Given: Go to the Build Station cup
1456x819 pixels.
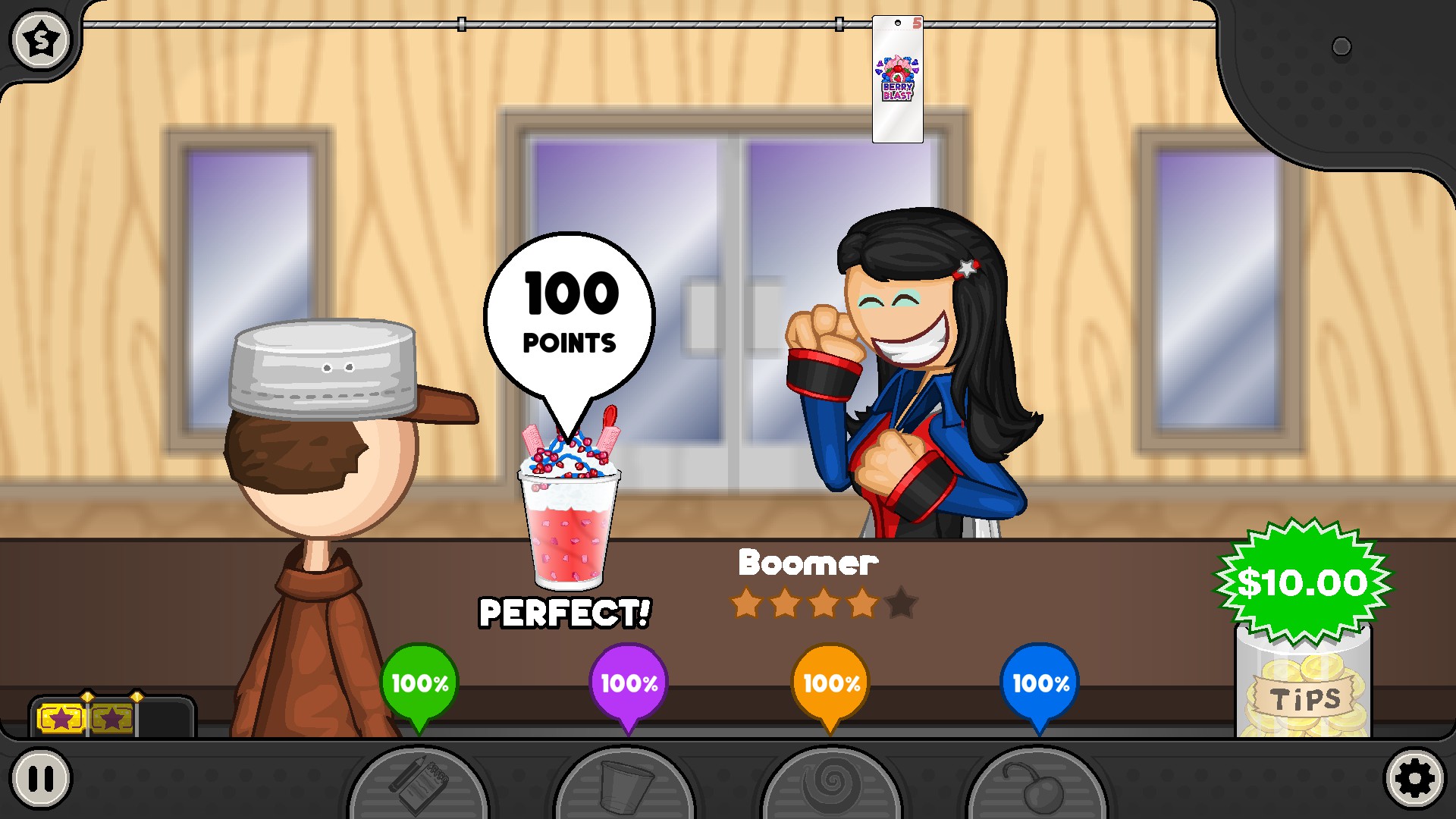Looking at the screenshot, I should coord(626,785).
